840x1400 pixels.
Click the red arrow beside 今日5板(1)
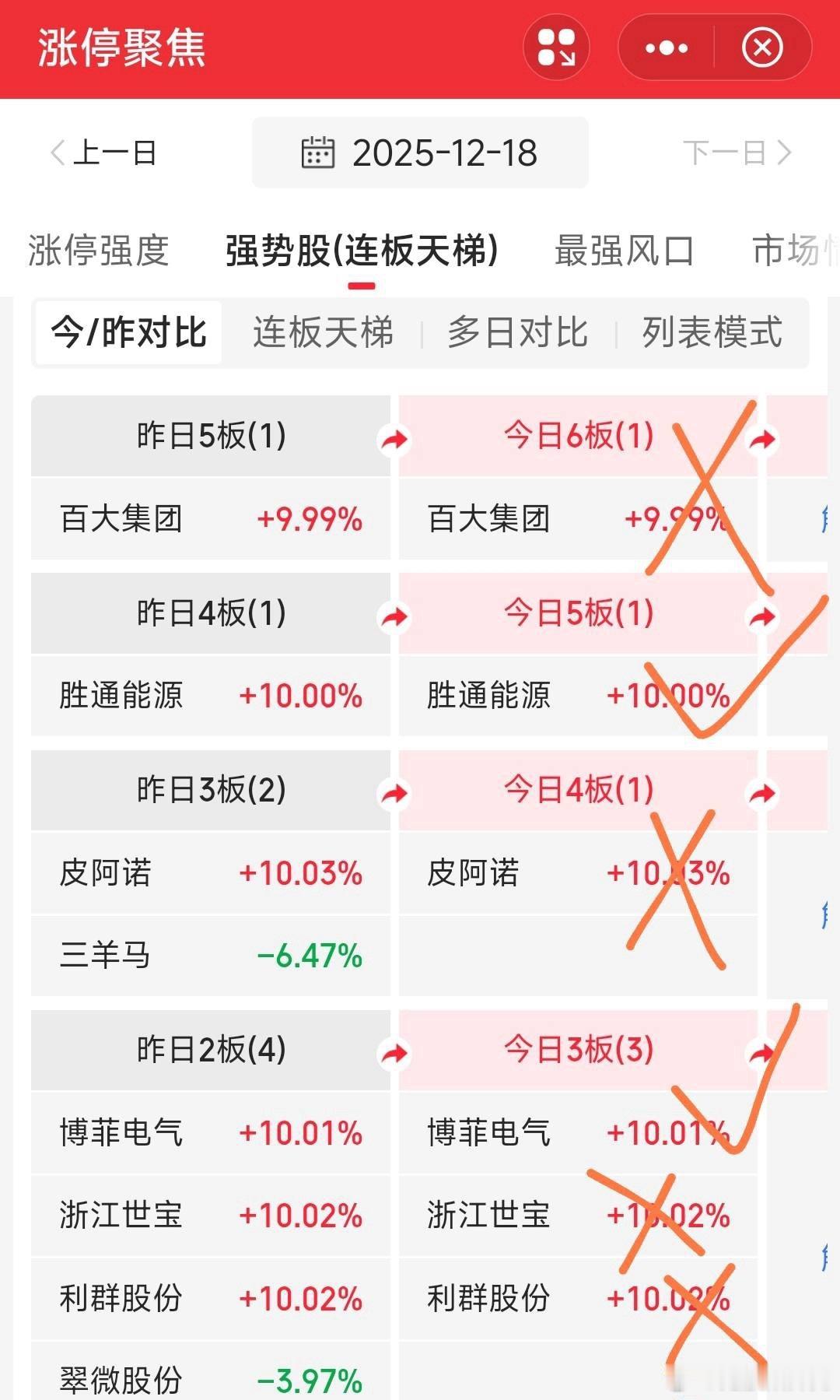761,616
